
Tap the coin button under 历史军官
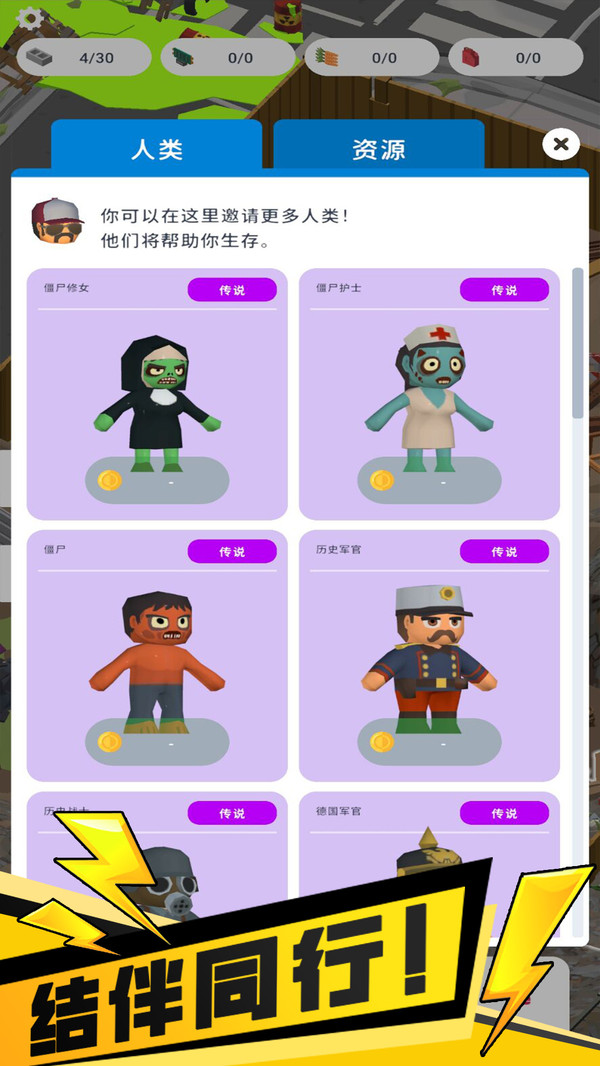429,742
